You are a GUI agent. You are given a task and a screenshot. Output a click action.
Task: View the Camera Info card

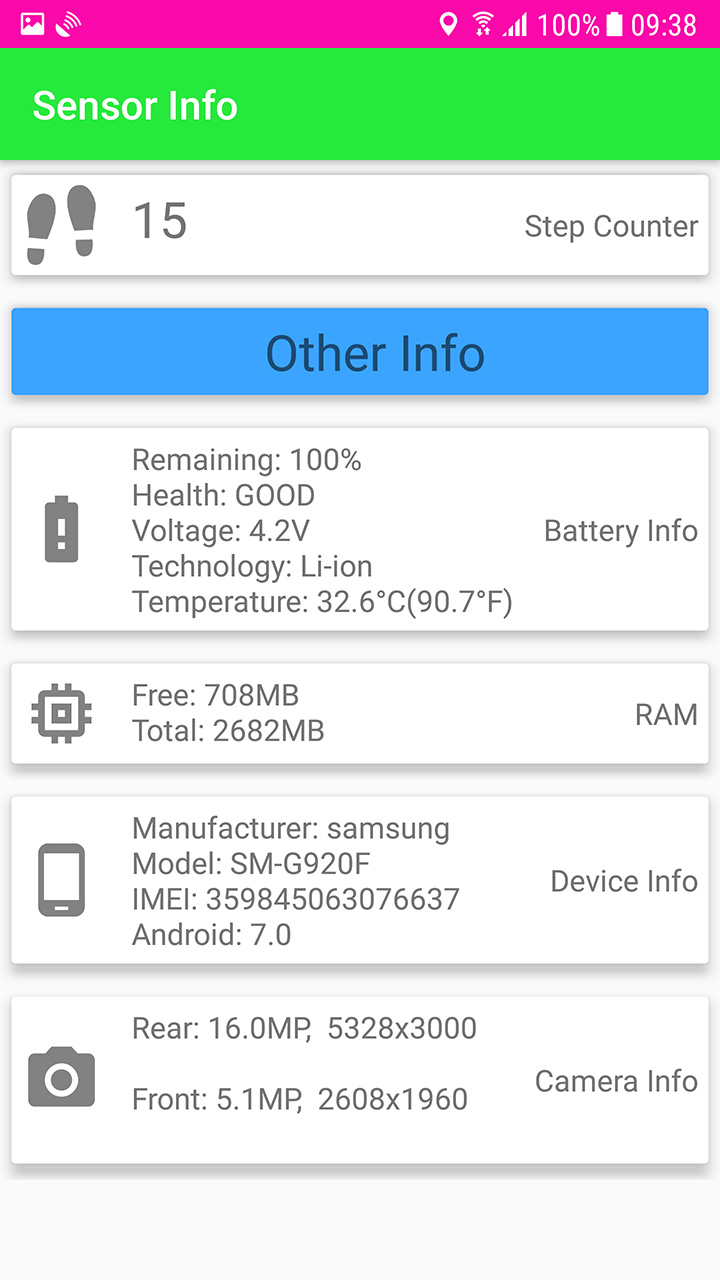click(x=360, y=1080)
